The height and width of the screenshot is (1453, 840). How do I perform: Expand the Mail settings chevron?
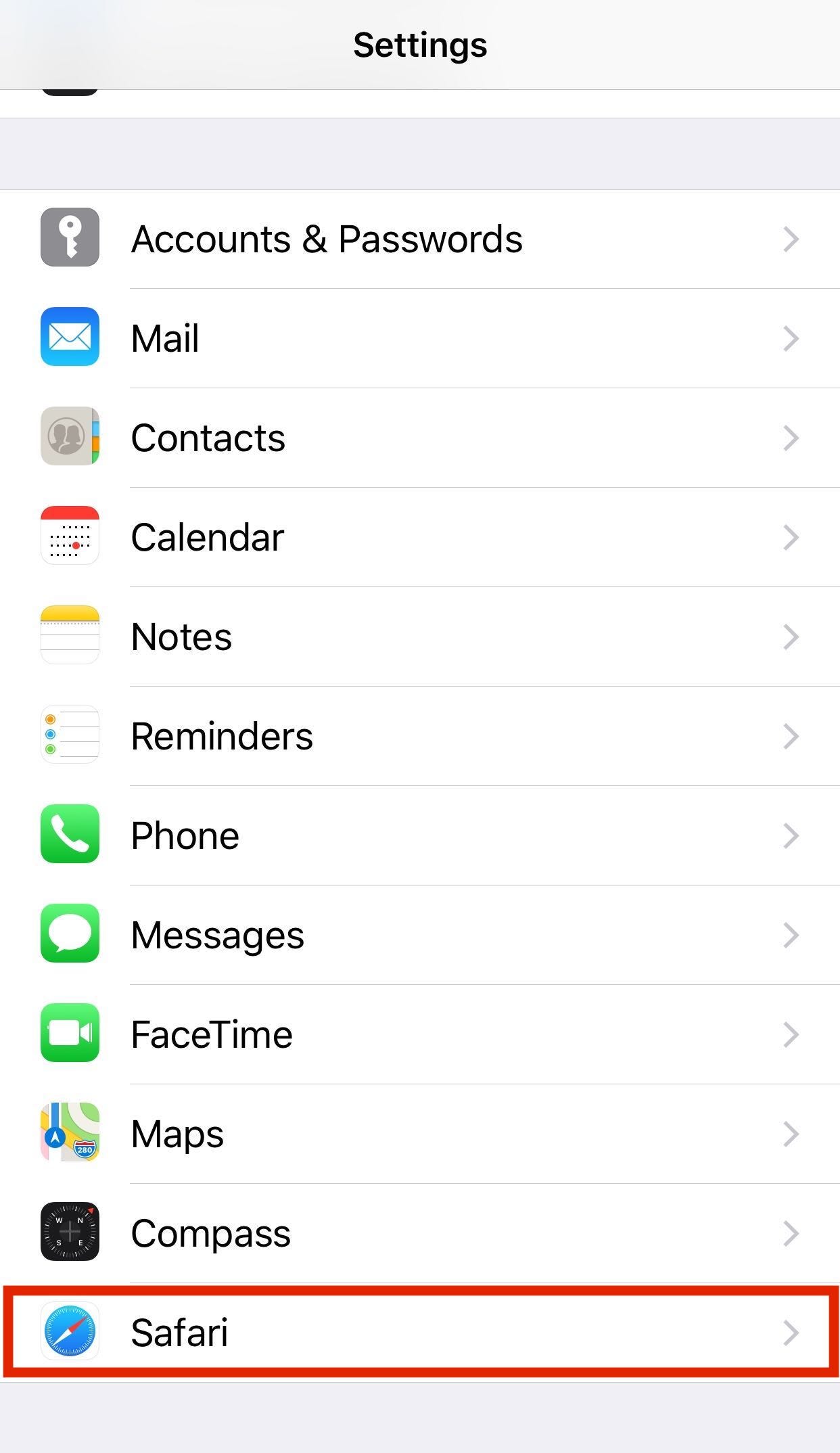point(790,338)
